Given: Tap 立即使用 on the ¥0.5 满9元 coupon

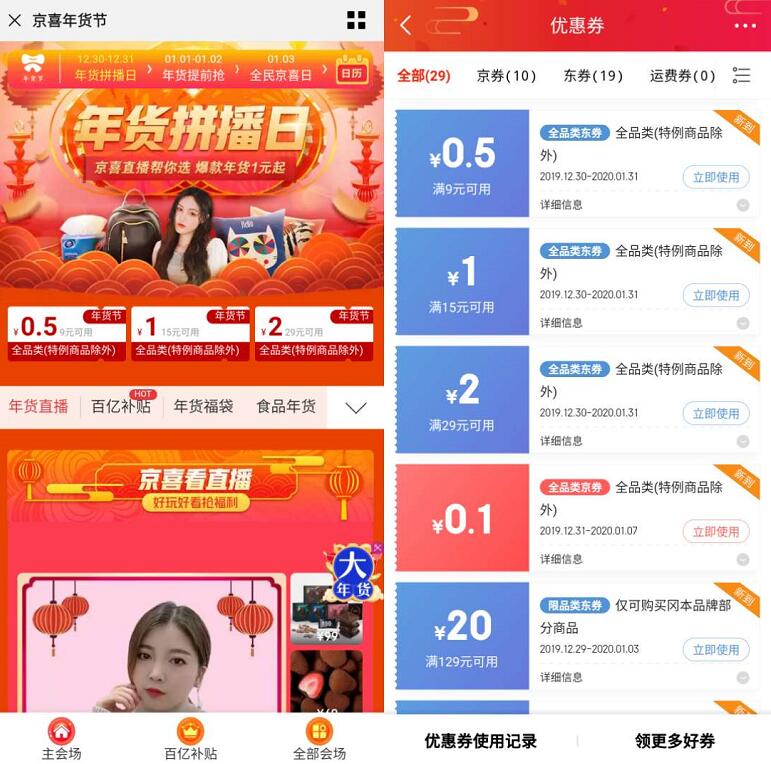Looking at the screenshot, I should pyautogui.click(x=716, y=177).
